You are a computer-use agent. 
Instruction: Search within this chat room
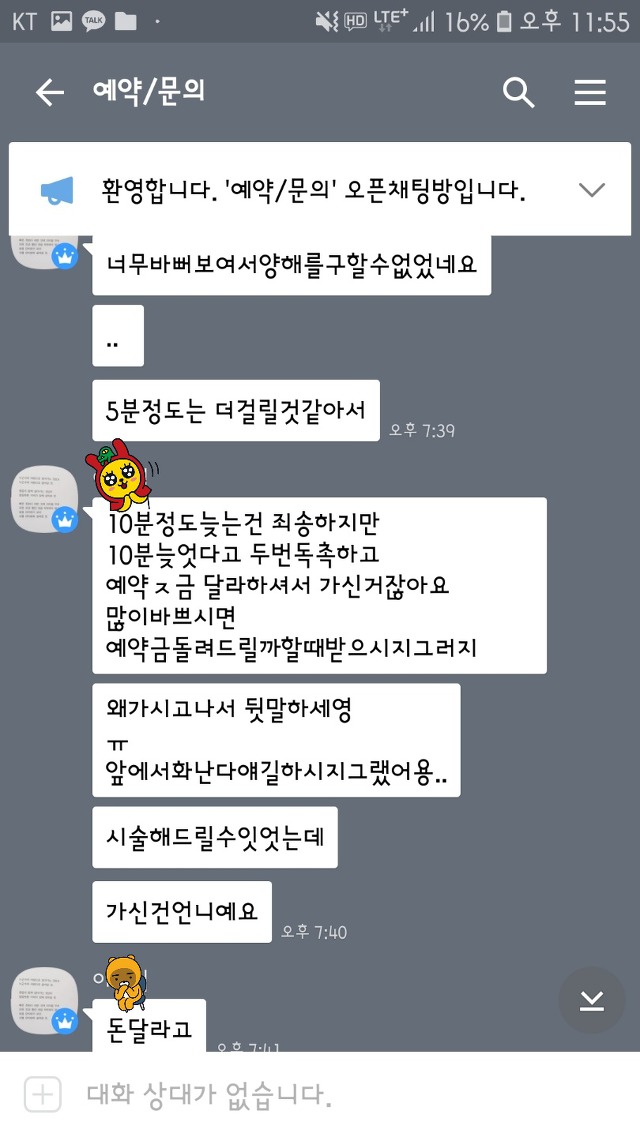click(x=518, y=93)
